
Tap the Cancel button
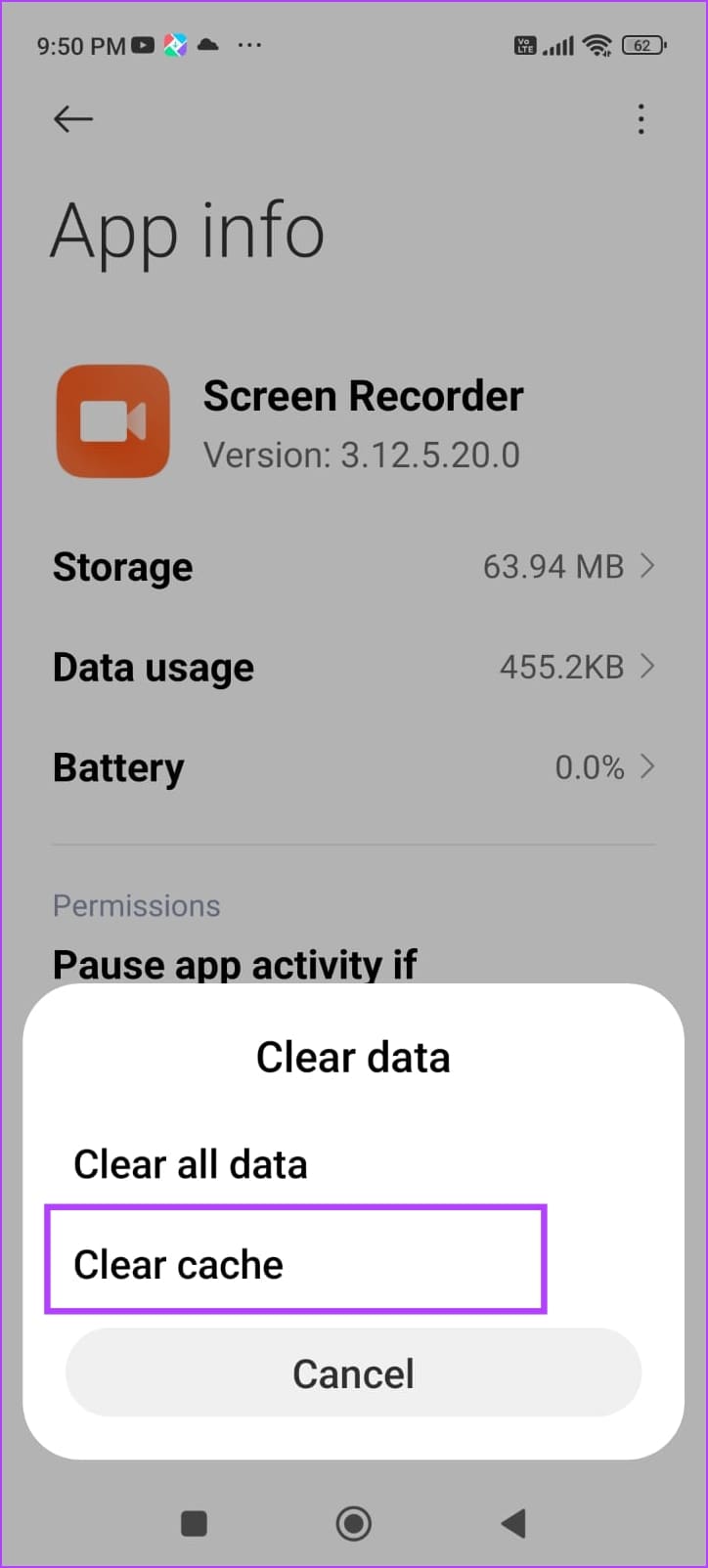pos(353,1372)
